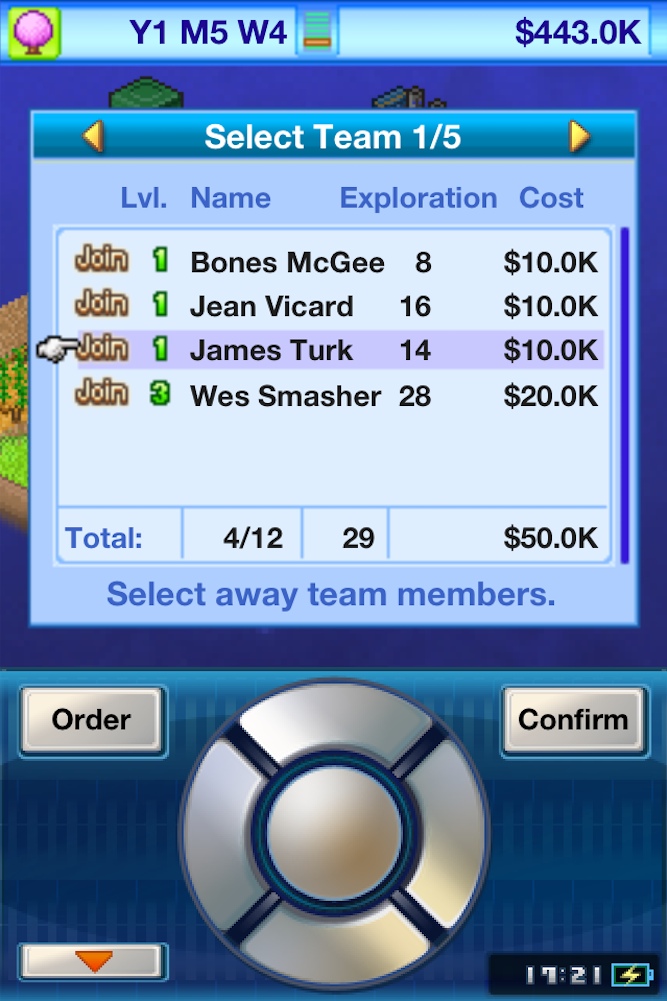Screen dimensions: 667x1001
Task: Go to the previous team page arrow
Action: pos(93,136)
